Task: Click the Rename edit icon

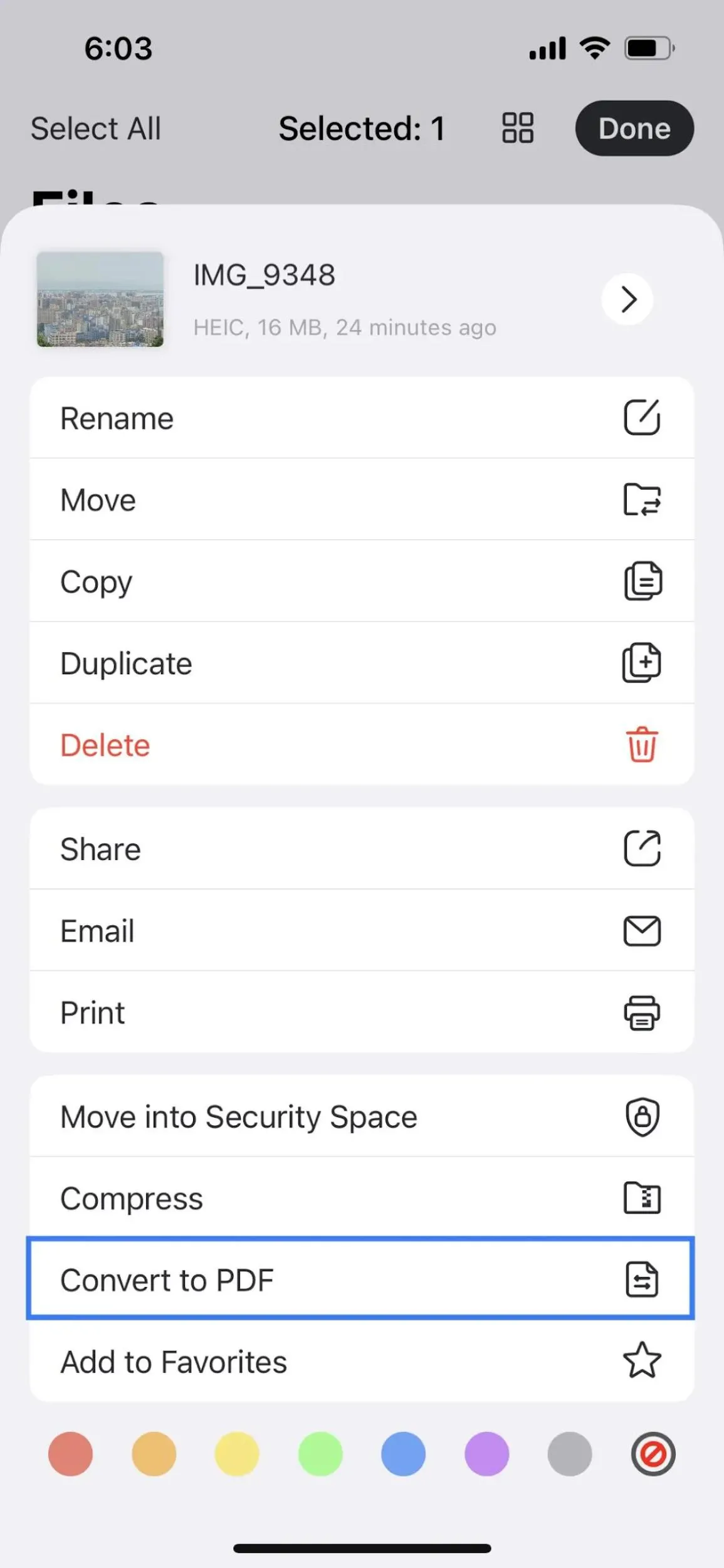Action: click(x=642, y=418)
